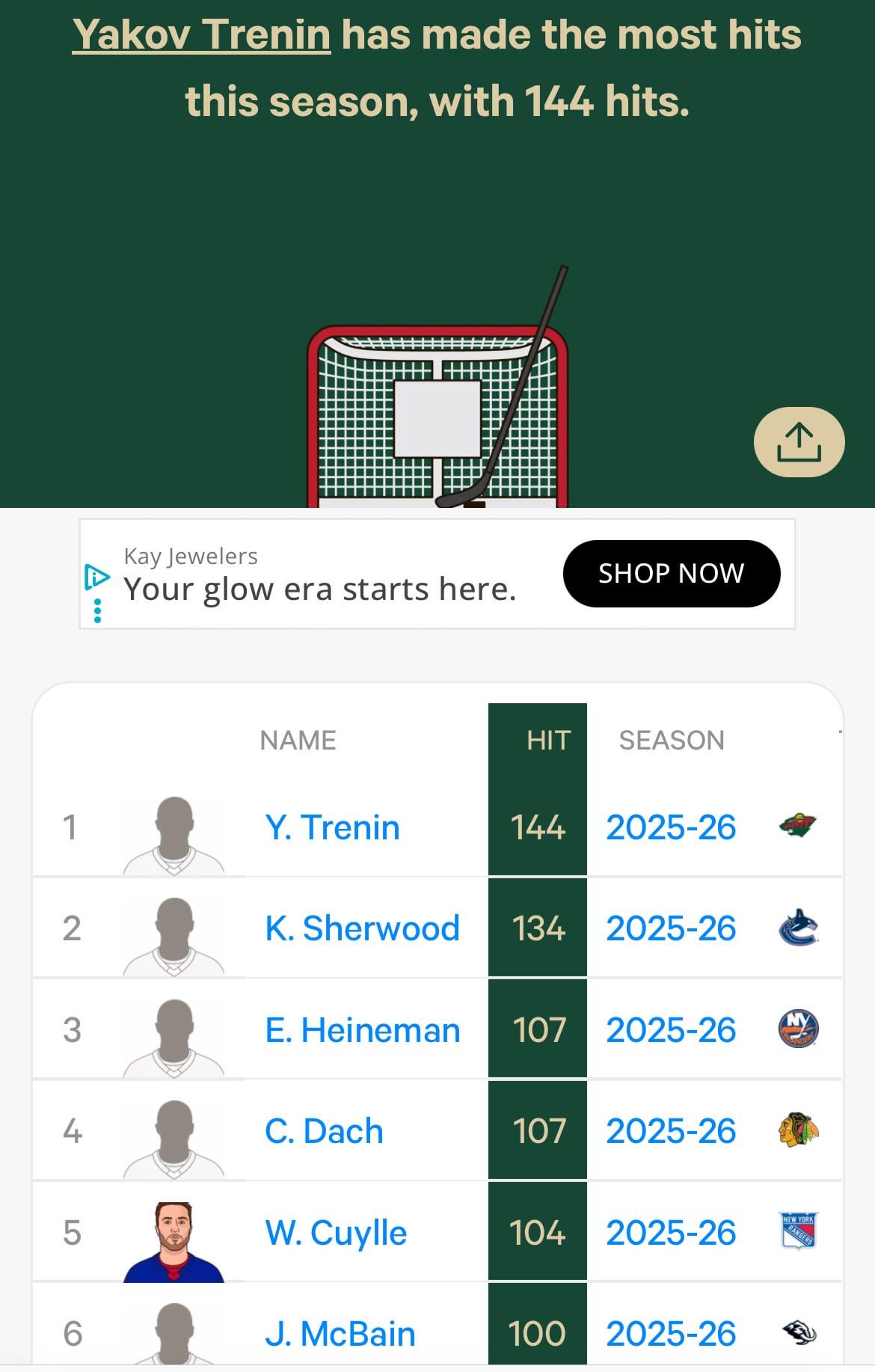Open the underlined Yakov Trenin link
The image size is (875, 1372).
pyautogui.click(x=201, y=35)
